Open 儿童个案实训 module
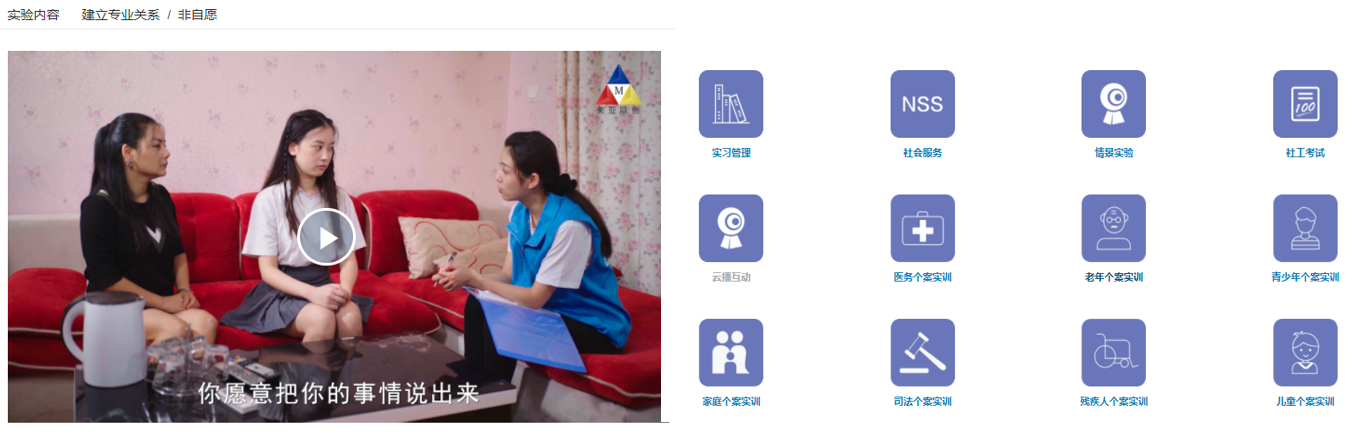The height and width of the screenshot is (437, 1354). click(x=1304, y=352)
